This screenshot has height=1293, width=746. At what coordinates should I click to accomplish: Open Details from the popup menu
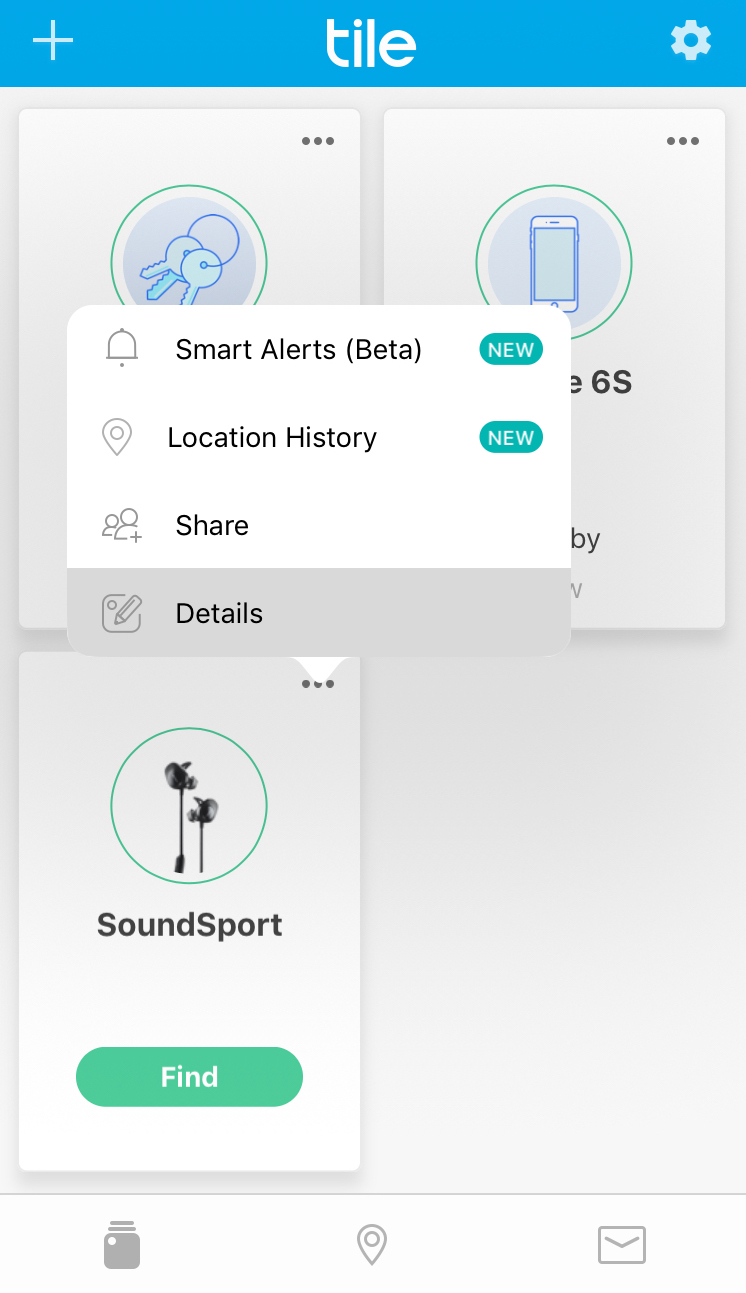[x=319, y=613]
